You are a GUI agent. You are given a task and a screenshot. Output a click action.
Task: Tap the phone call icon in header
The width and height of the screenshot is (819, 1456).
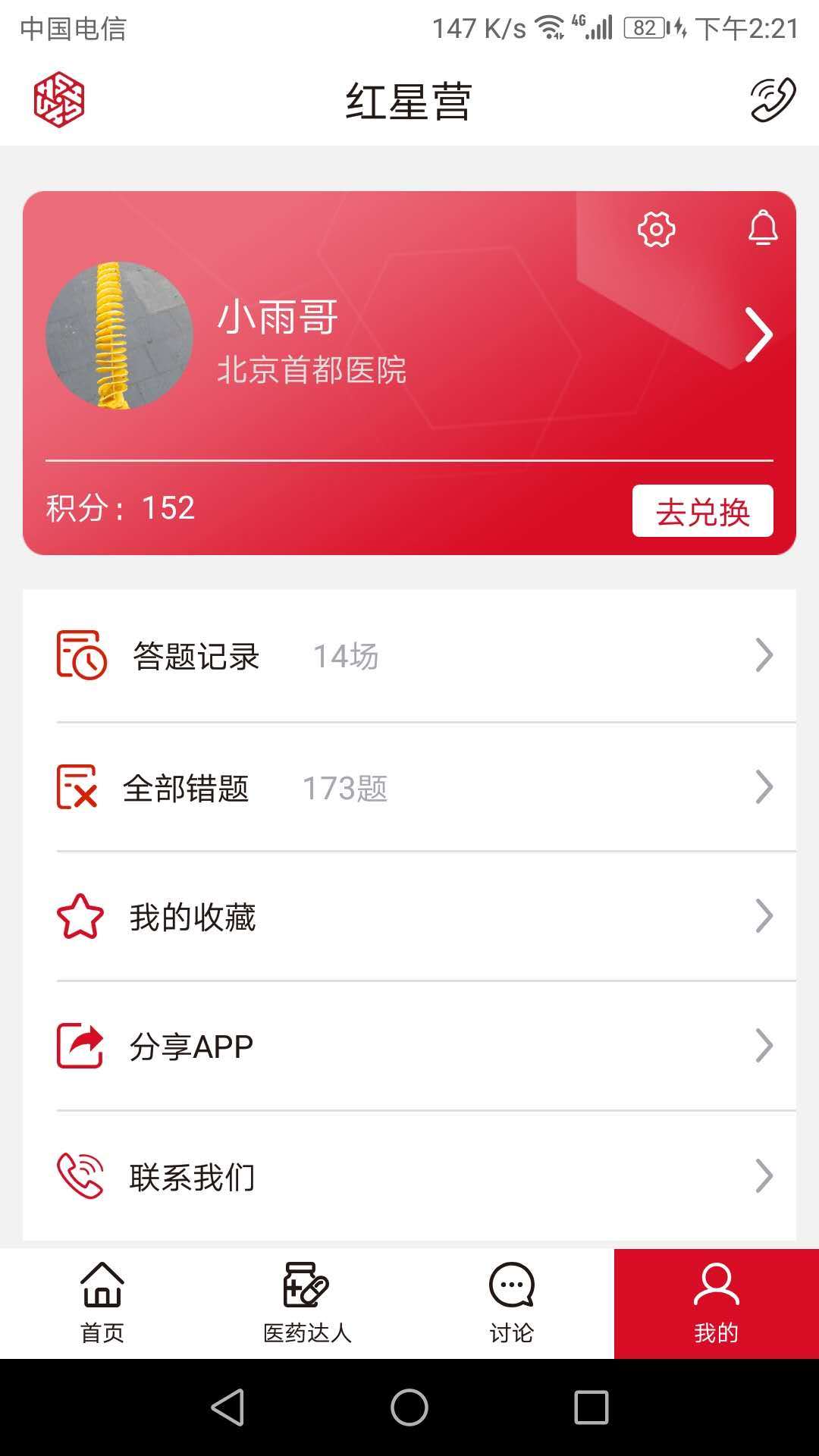(772, 99)
